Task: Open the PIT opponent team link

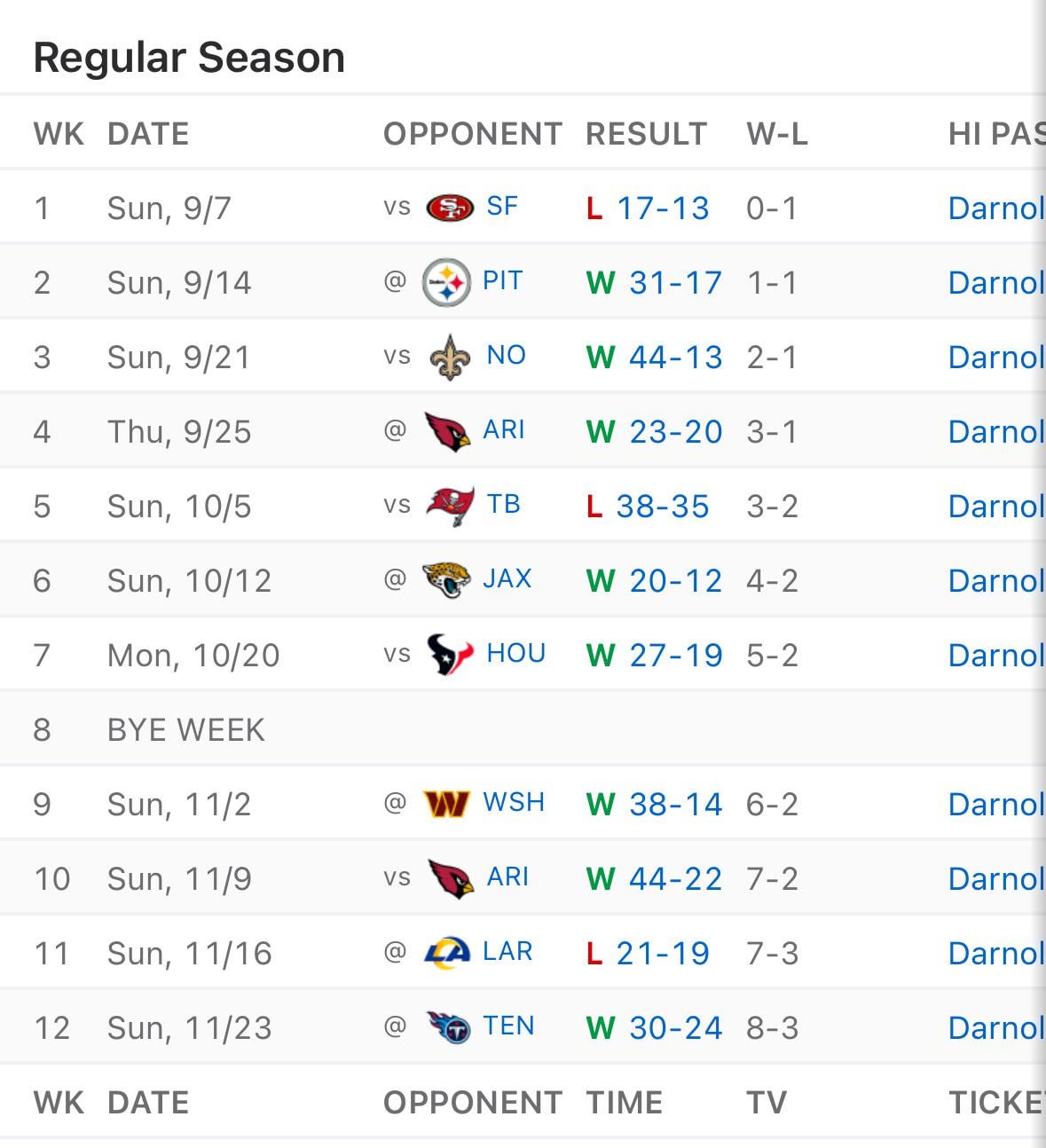Action: (502, 281)
